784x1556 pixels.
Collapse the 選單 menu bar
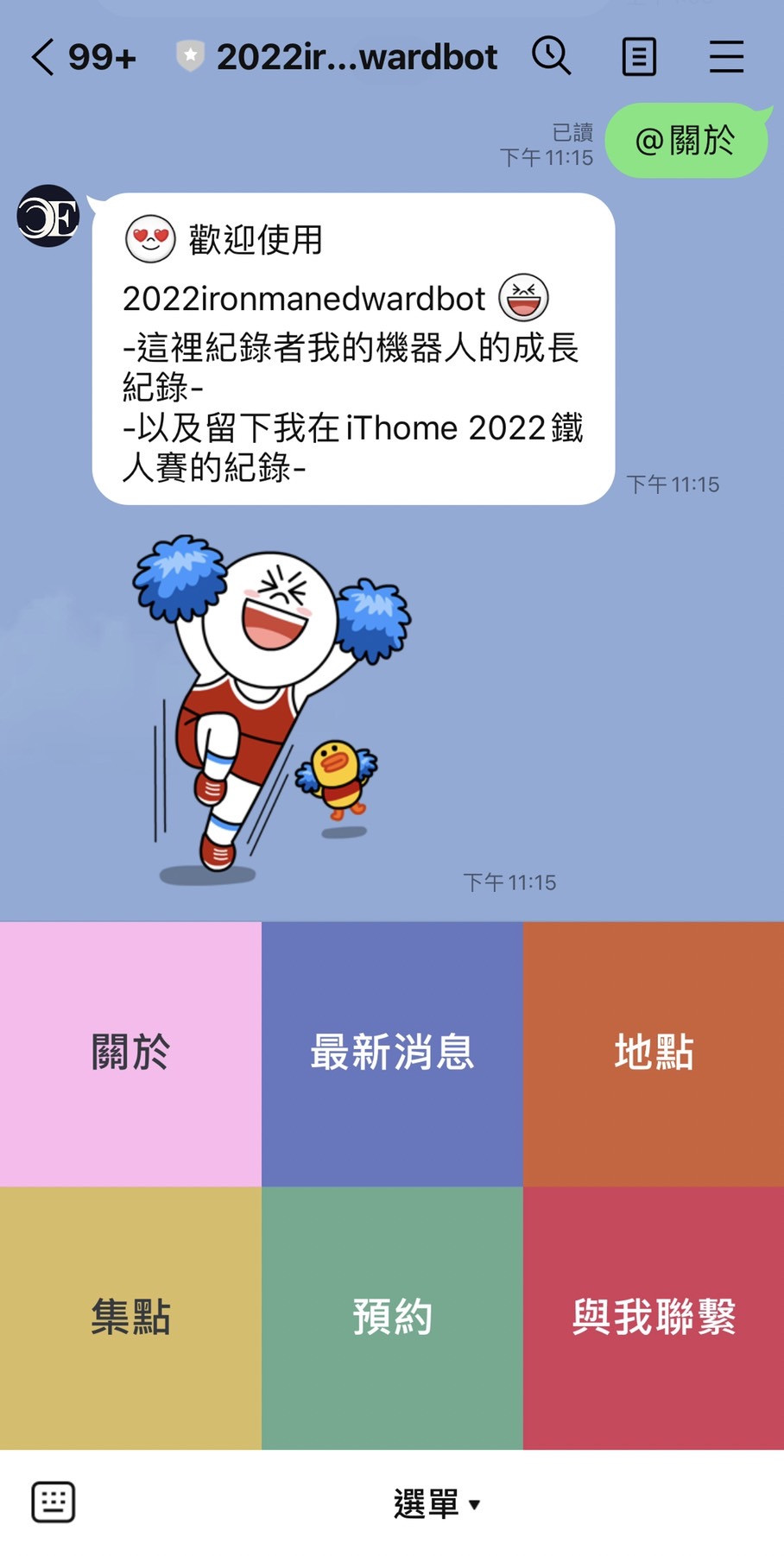(436, 1503)
